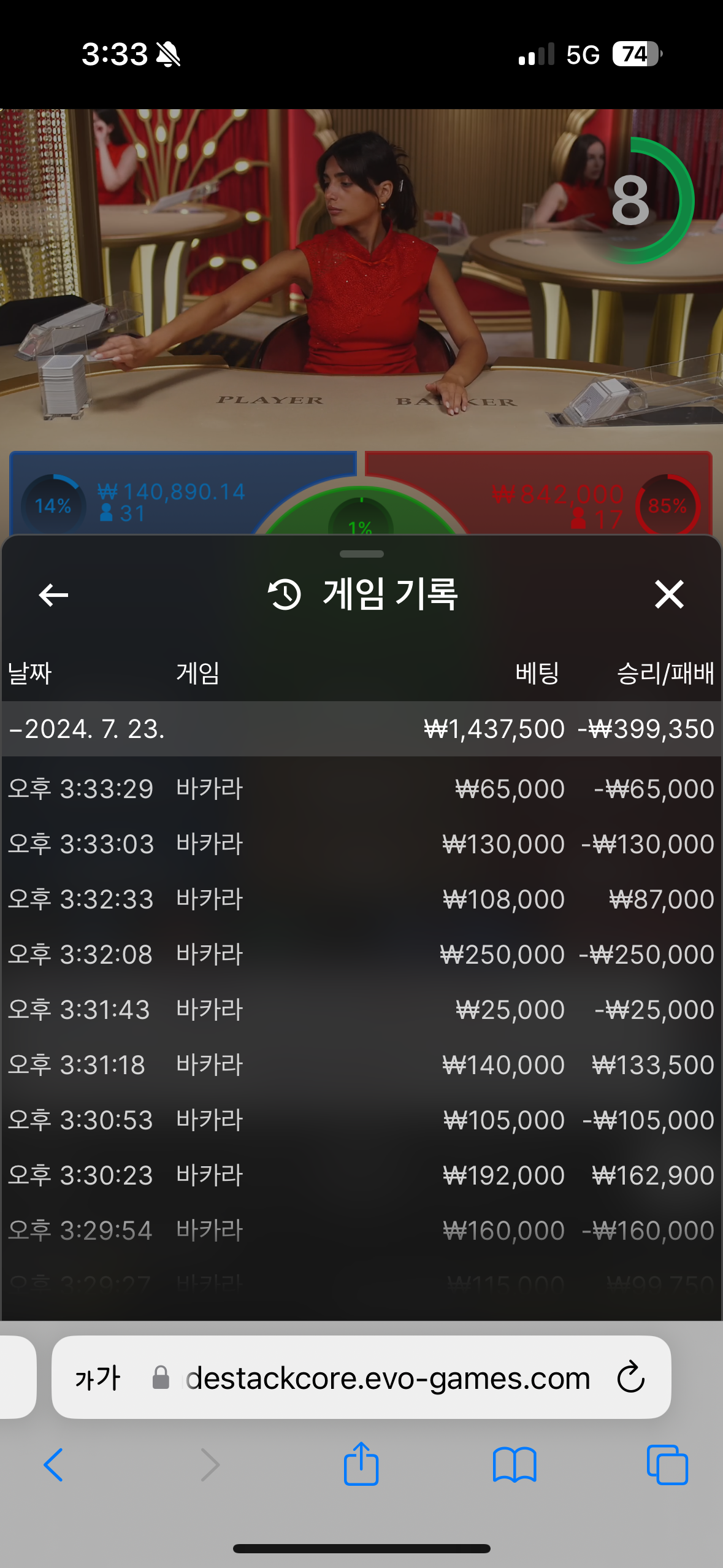Open Safari bookmarks
This screenshot has width=723, height=1568.
pyautogui.click(x=515, y=1465)
